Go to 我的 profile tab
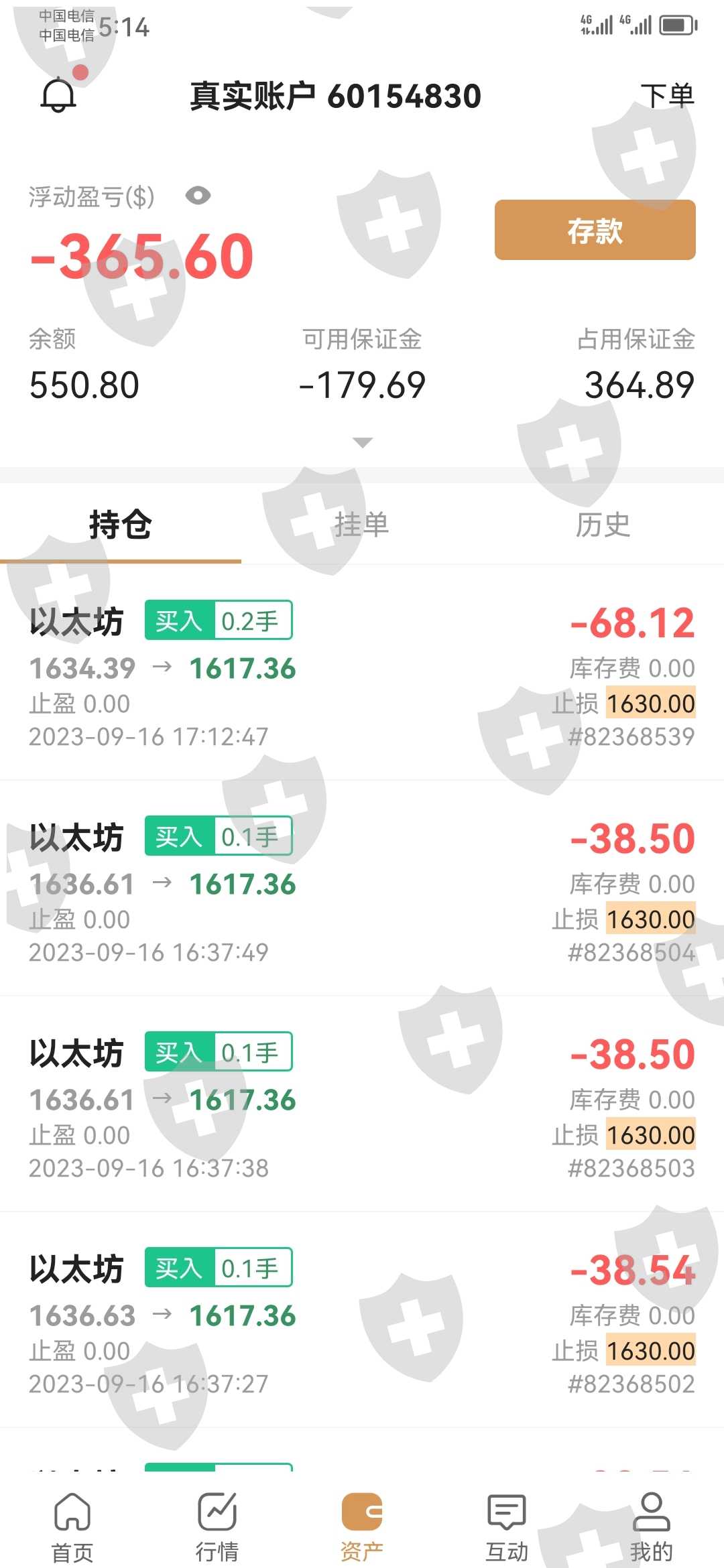The image size is (724, 1568). click(651, 1524)
